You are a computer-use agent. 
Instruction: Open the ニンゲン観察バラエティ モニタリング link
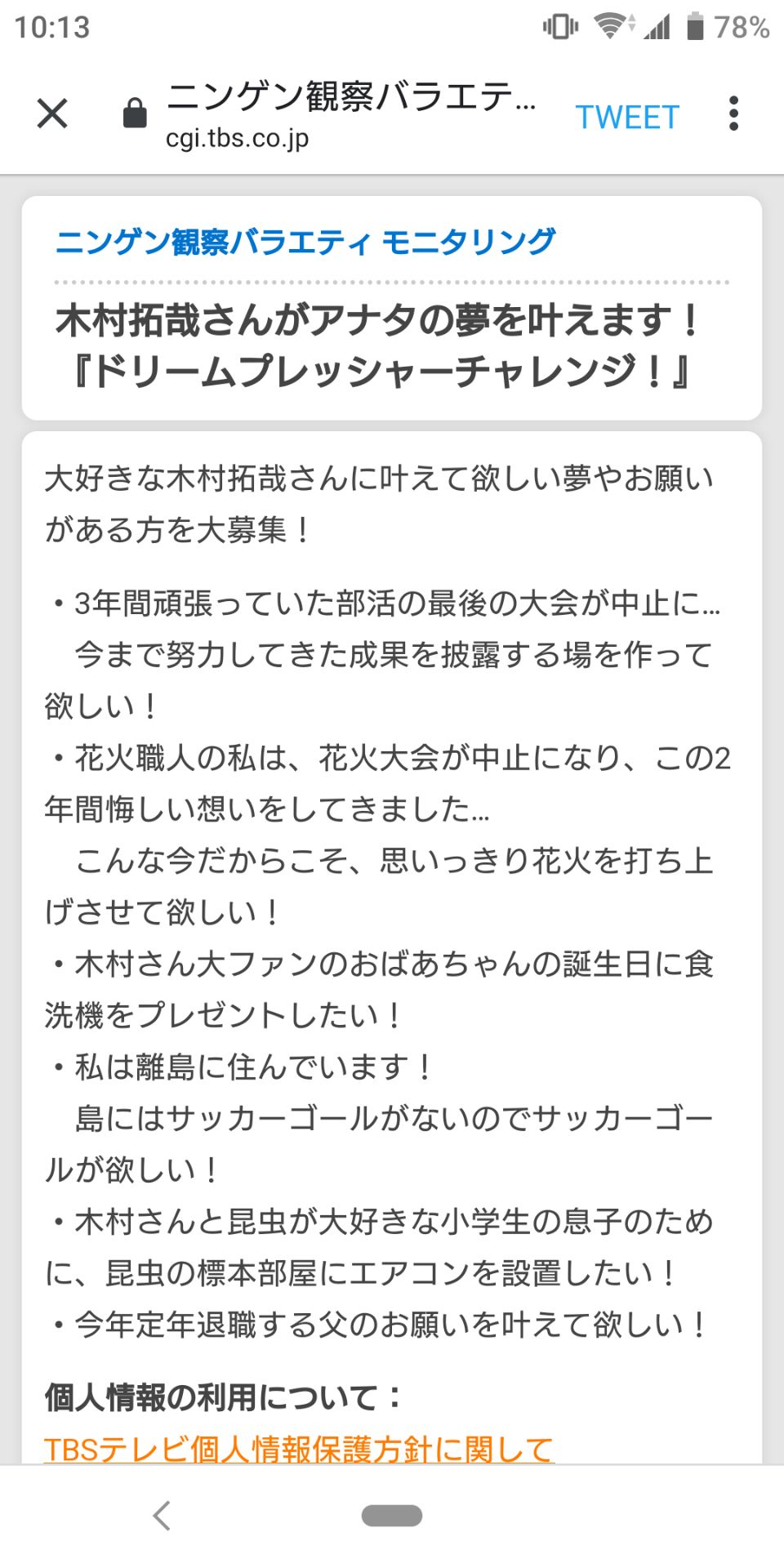coord(305,242)
